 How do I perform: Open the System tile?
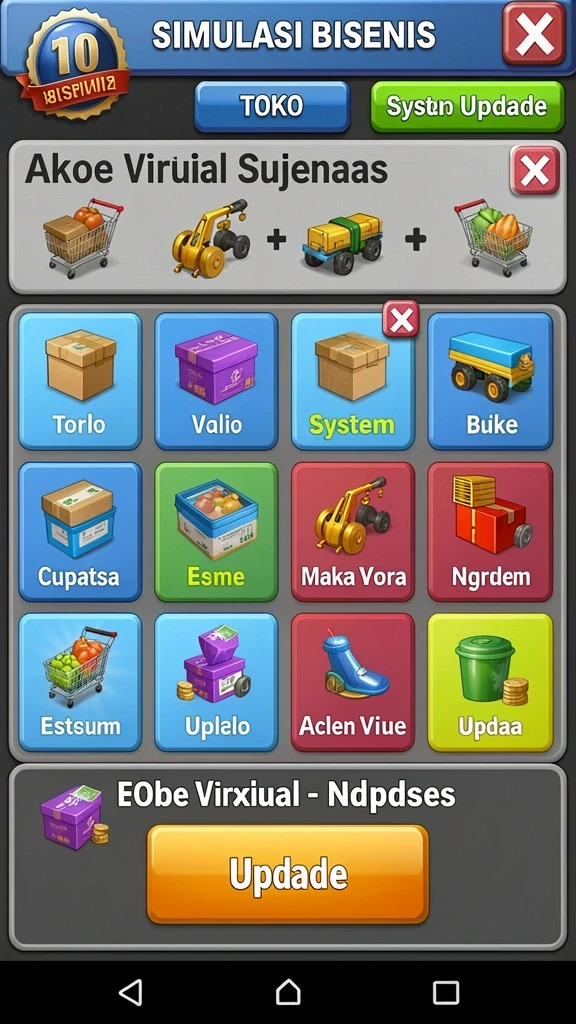tap(353, 381)
